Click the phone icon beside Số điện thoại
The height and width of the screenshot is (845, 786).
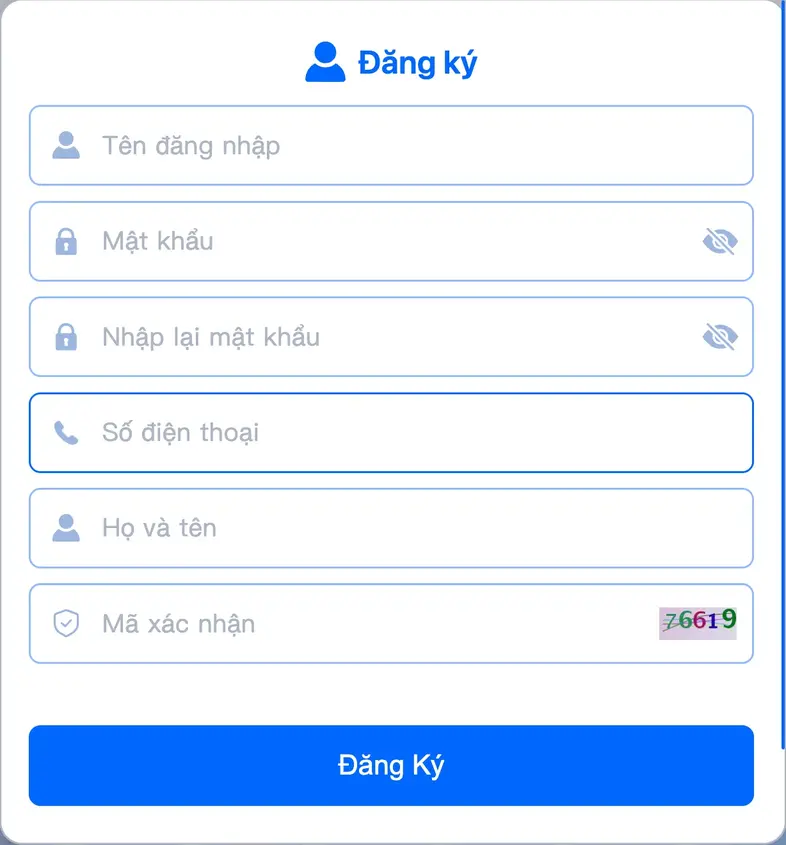pyautogui.click(x=66, y=432)
